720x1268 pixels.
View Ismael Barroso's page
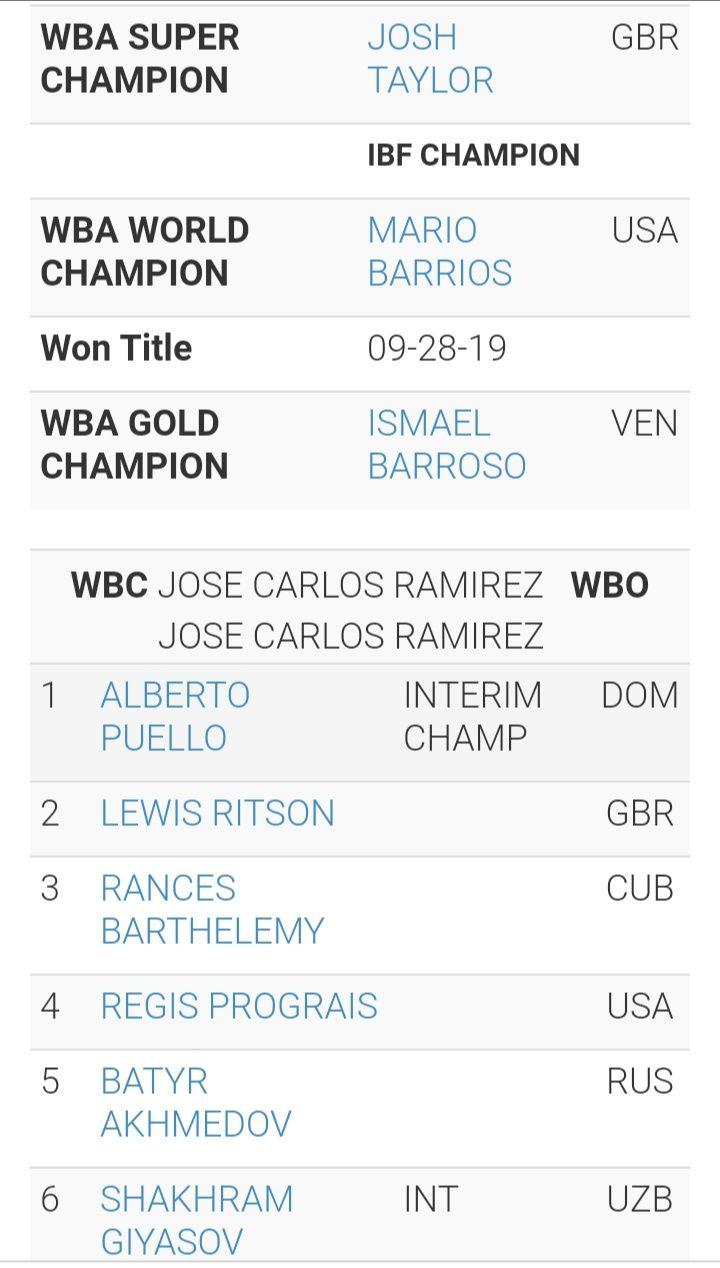(x=446, y=445)
